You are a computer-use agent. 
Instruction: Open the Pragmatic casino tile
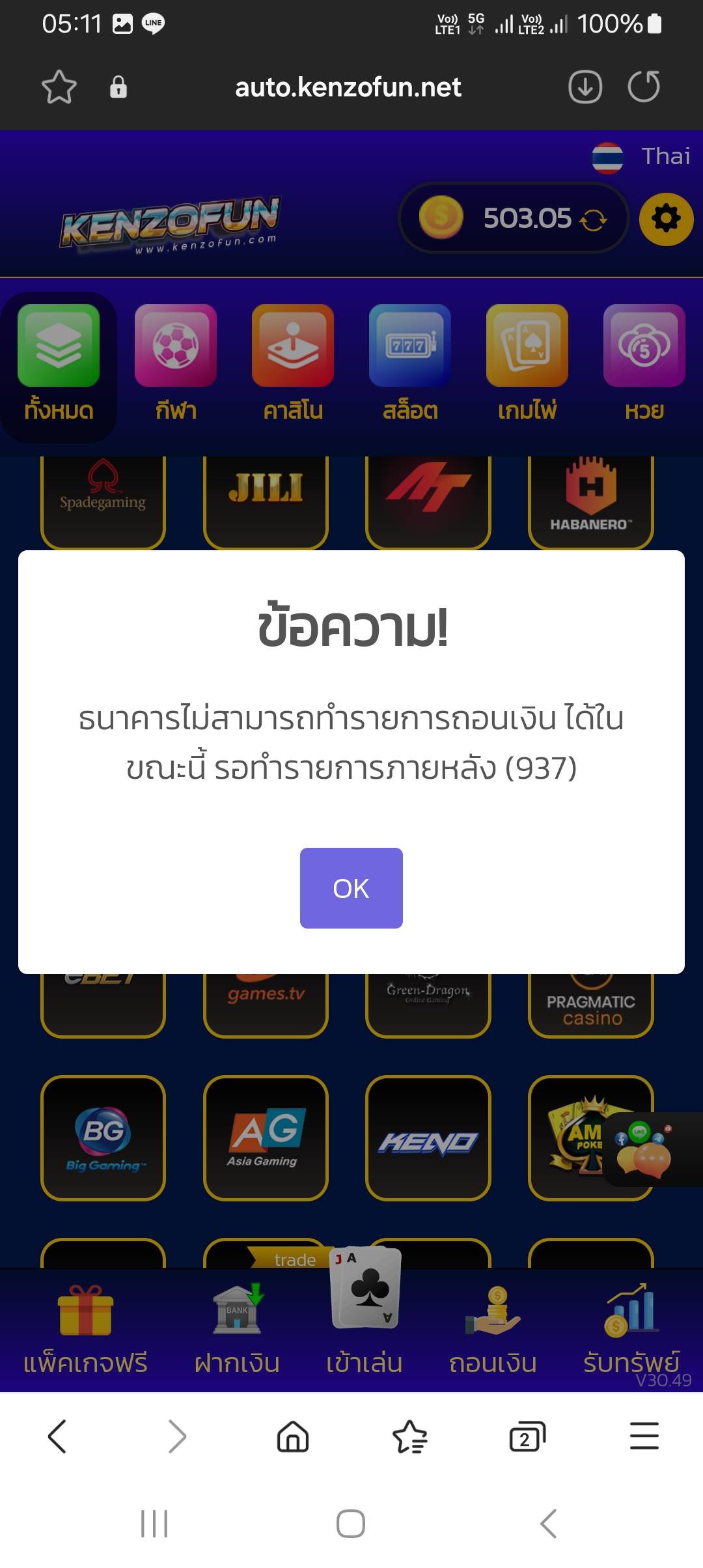(x=590, y=1005)
